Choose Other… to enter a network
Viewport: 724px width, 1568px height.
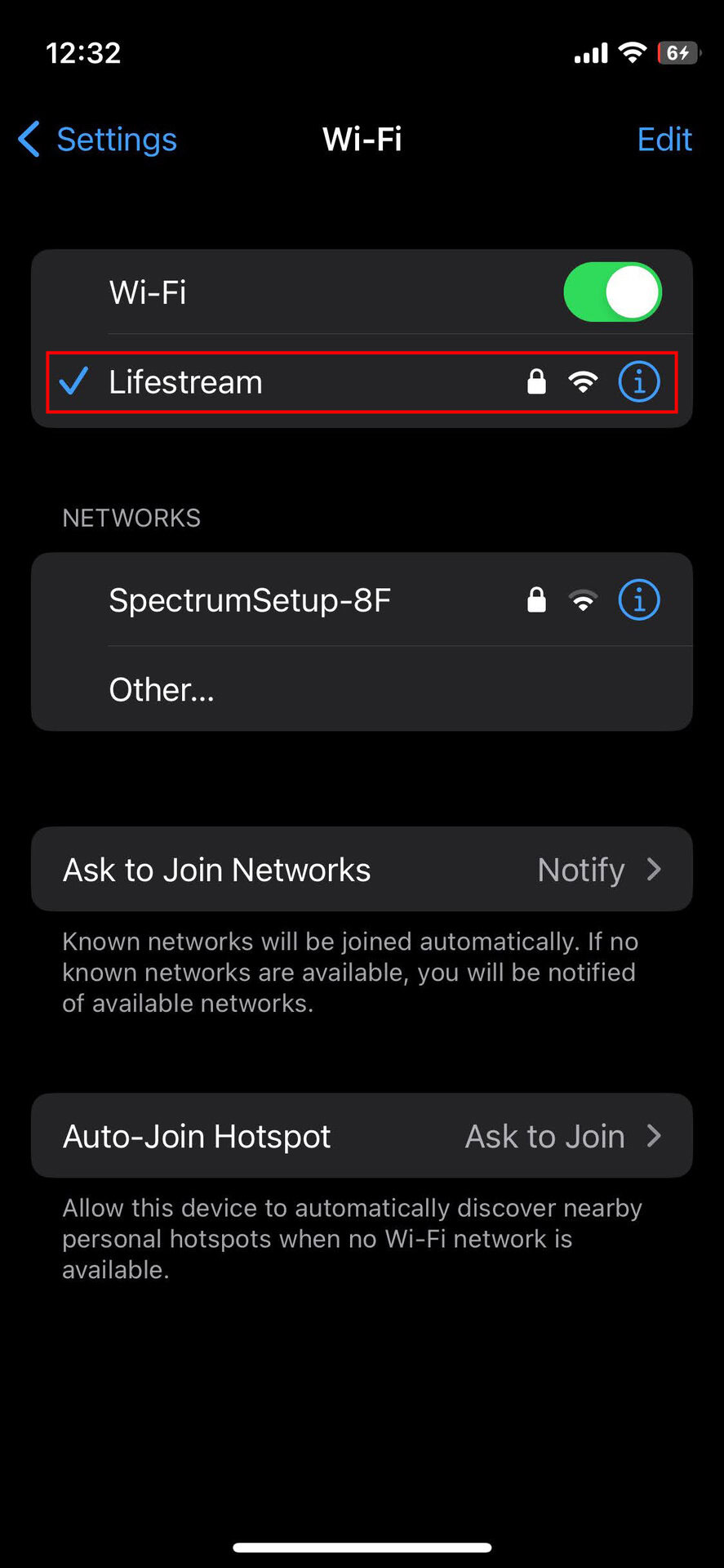[x=162, y=690]
